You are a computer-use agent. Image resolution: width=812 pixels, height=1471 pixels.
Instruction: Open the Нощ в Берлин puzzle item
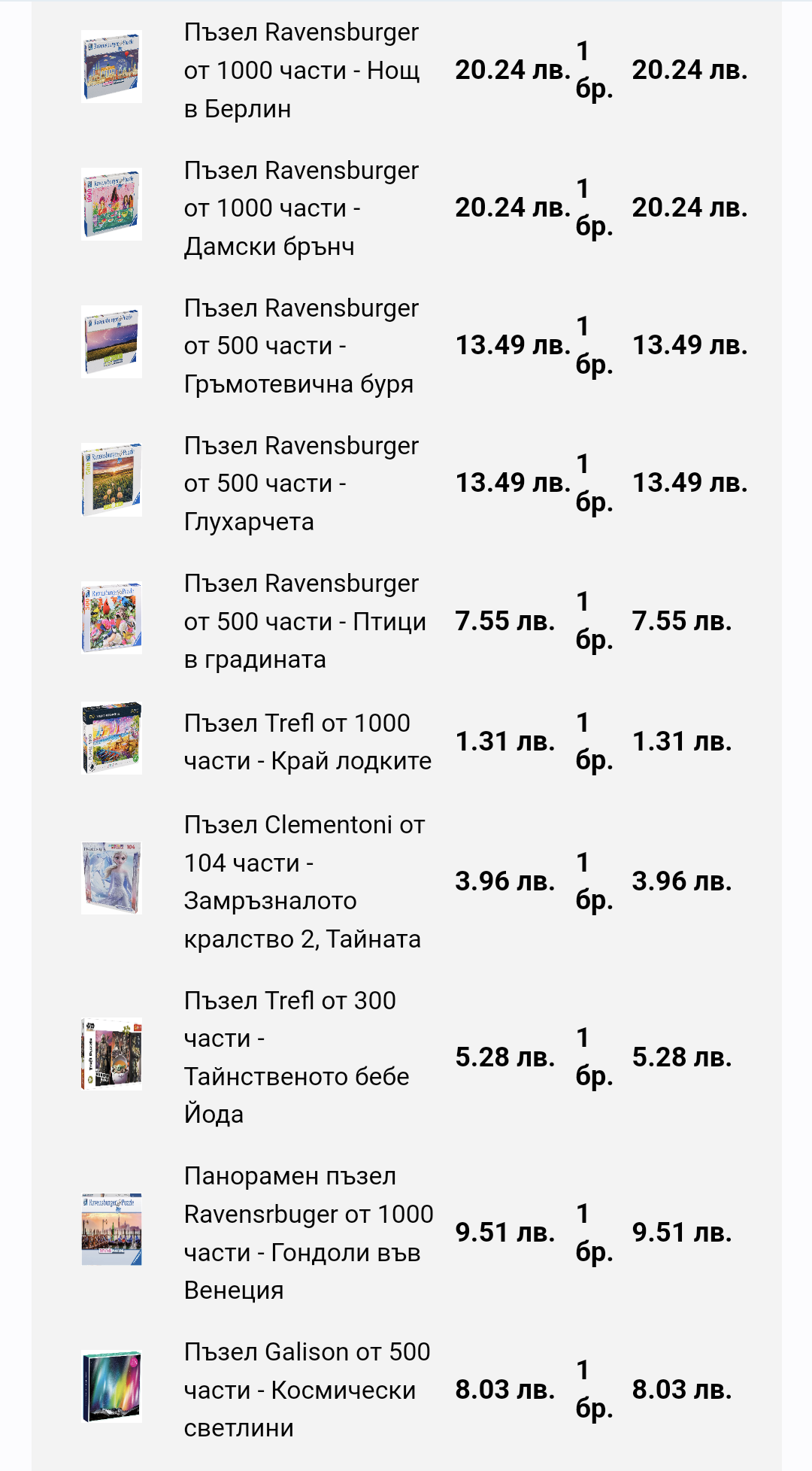coord(301,71)
